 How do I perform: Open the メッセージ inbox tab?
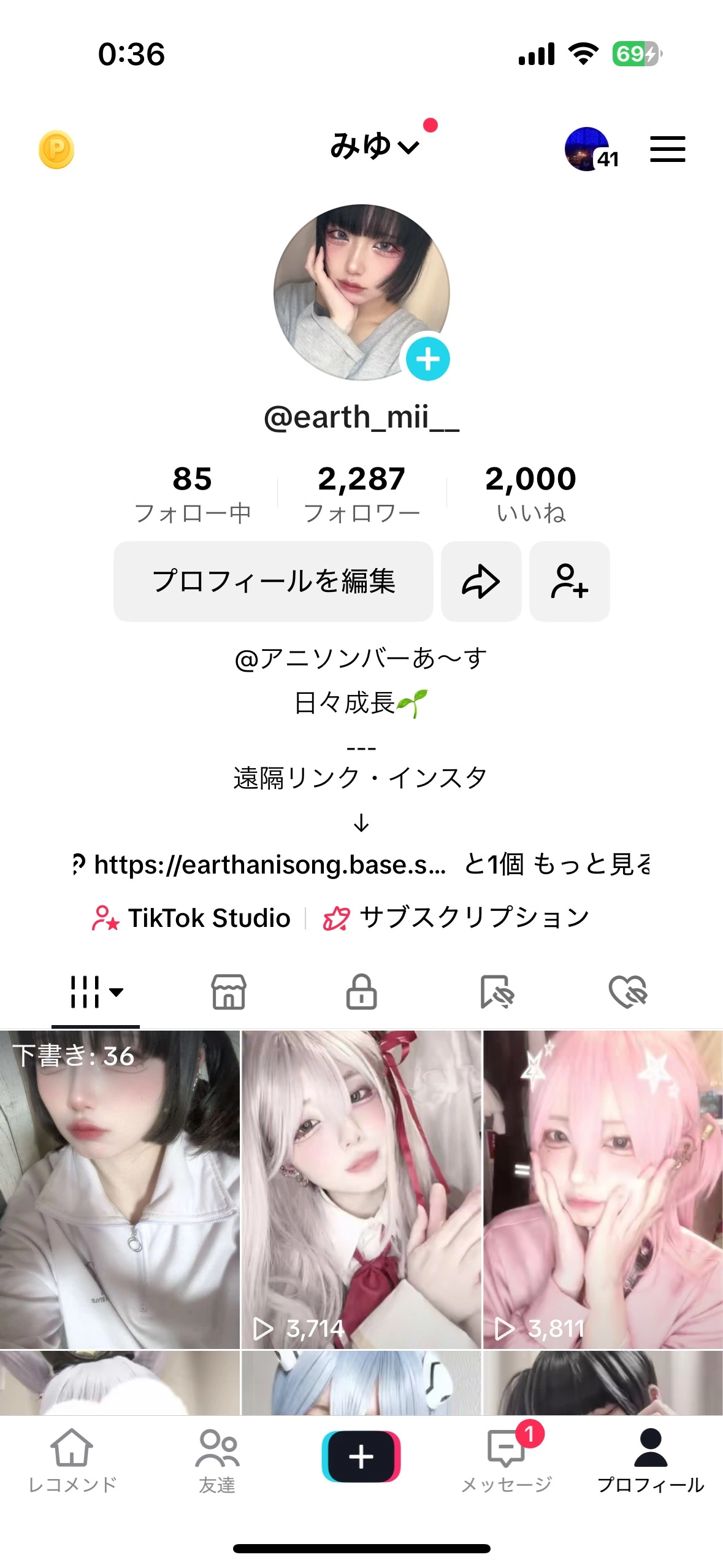point(507,1461)
